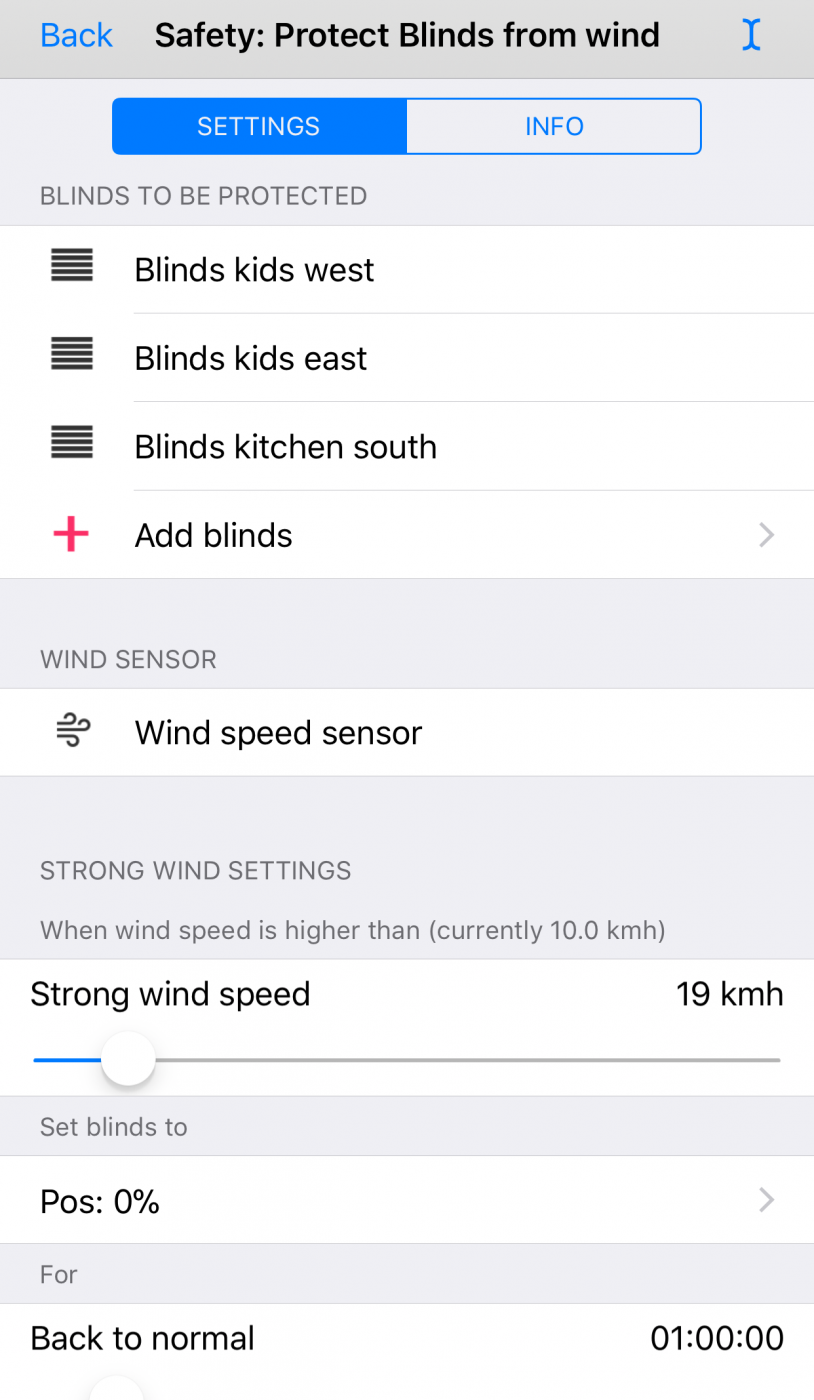The image size is (814, 1400).
Task: Switch to the INFO tab
Action: click(554, 126)
